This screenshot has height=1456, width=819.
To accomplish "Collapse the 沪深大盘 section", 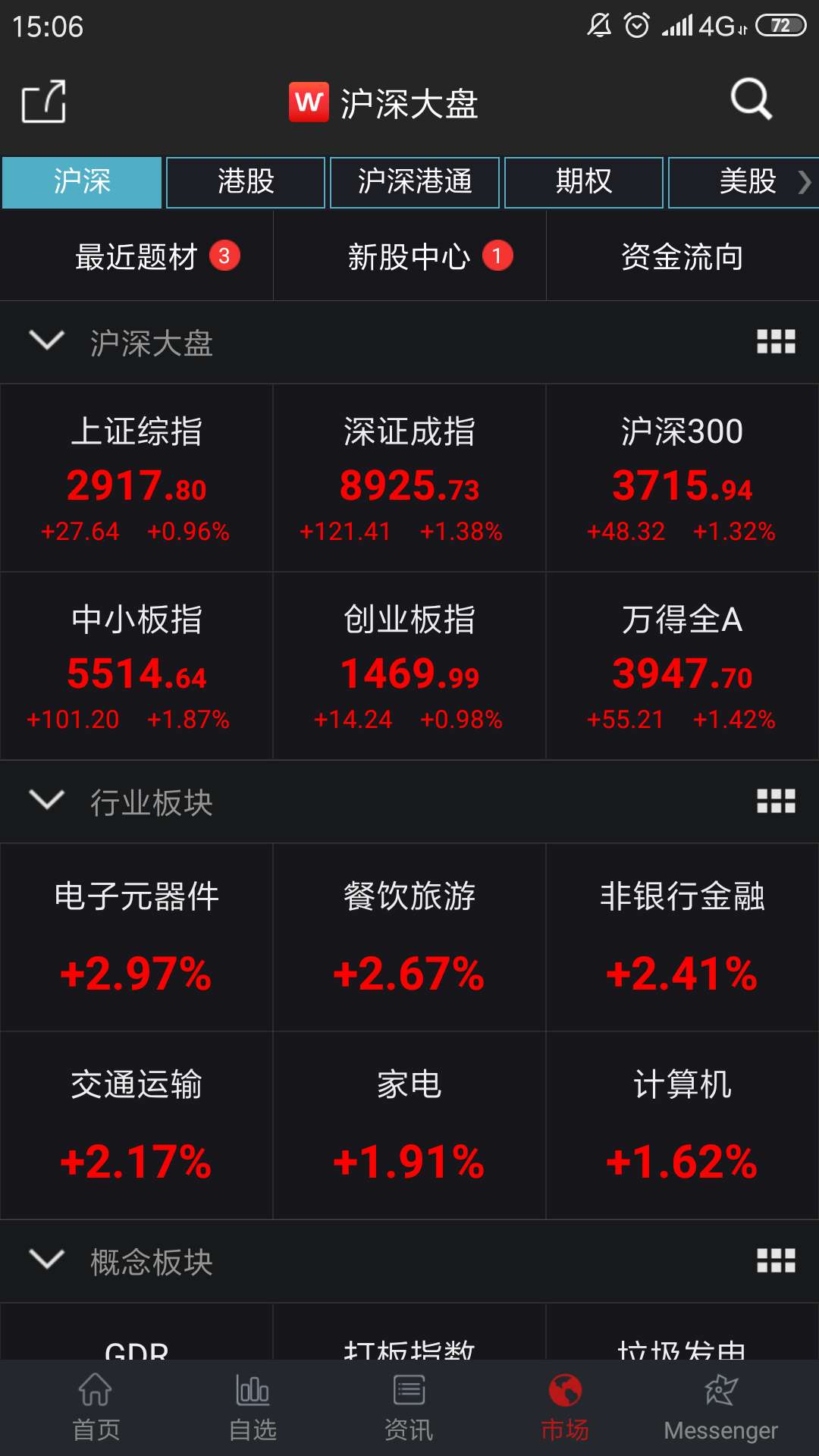I will coord(47,340).
